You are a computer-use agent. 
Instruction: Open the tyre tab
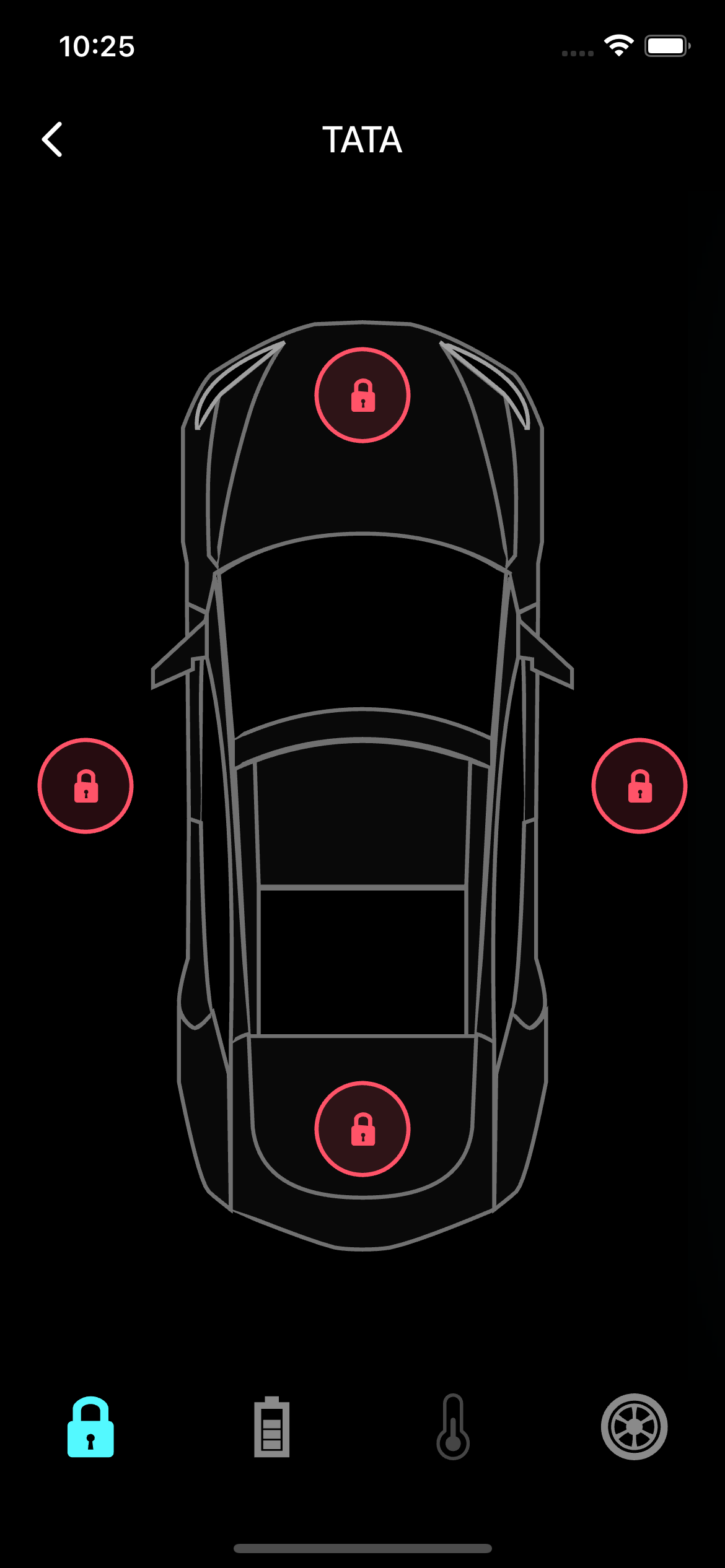click(x=634, y=1427)
